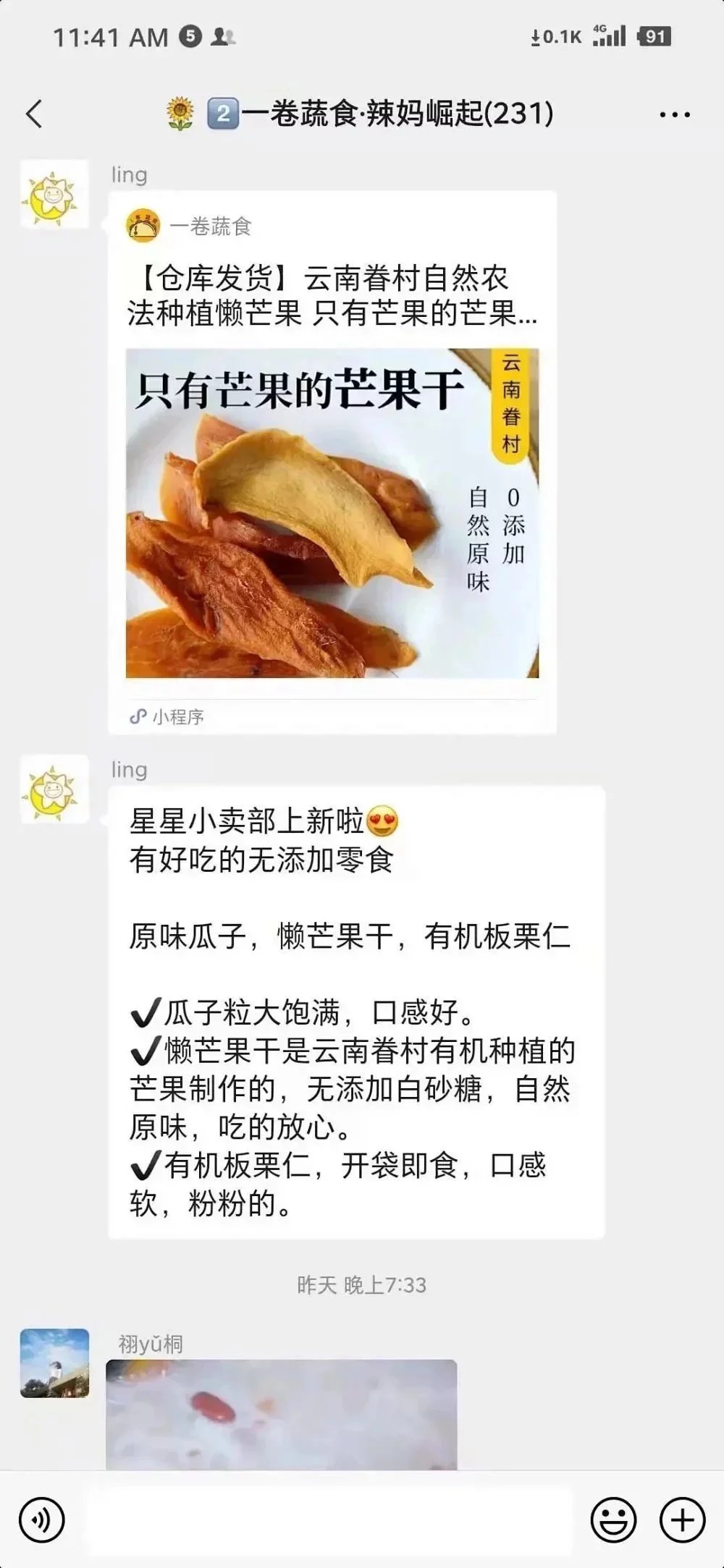Open the group chat options menu
This screenshot has width=724, height=1568.
[674, 114]
